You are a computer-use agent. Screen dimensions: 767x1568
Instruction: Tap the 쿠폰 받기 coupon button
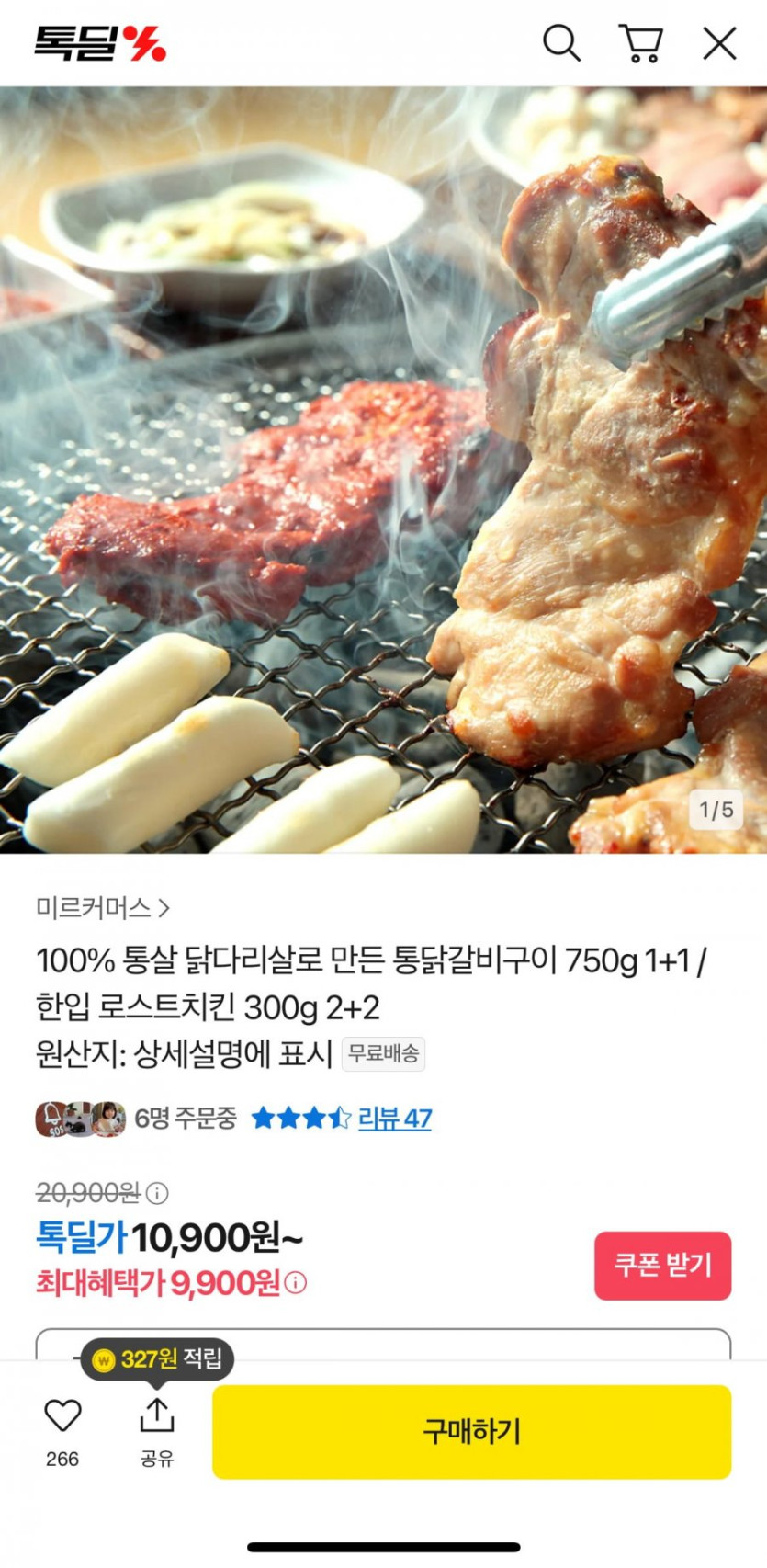tap(662, 1264)
